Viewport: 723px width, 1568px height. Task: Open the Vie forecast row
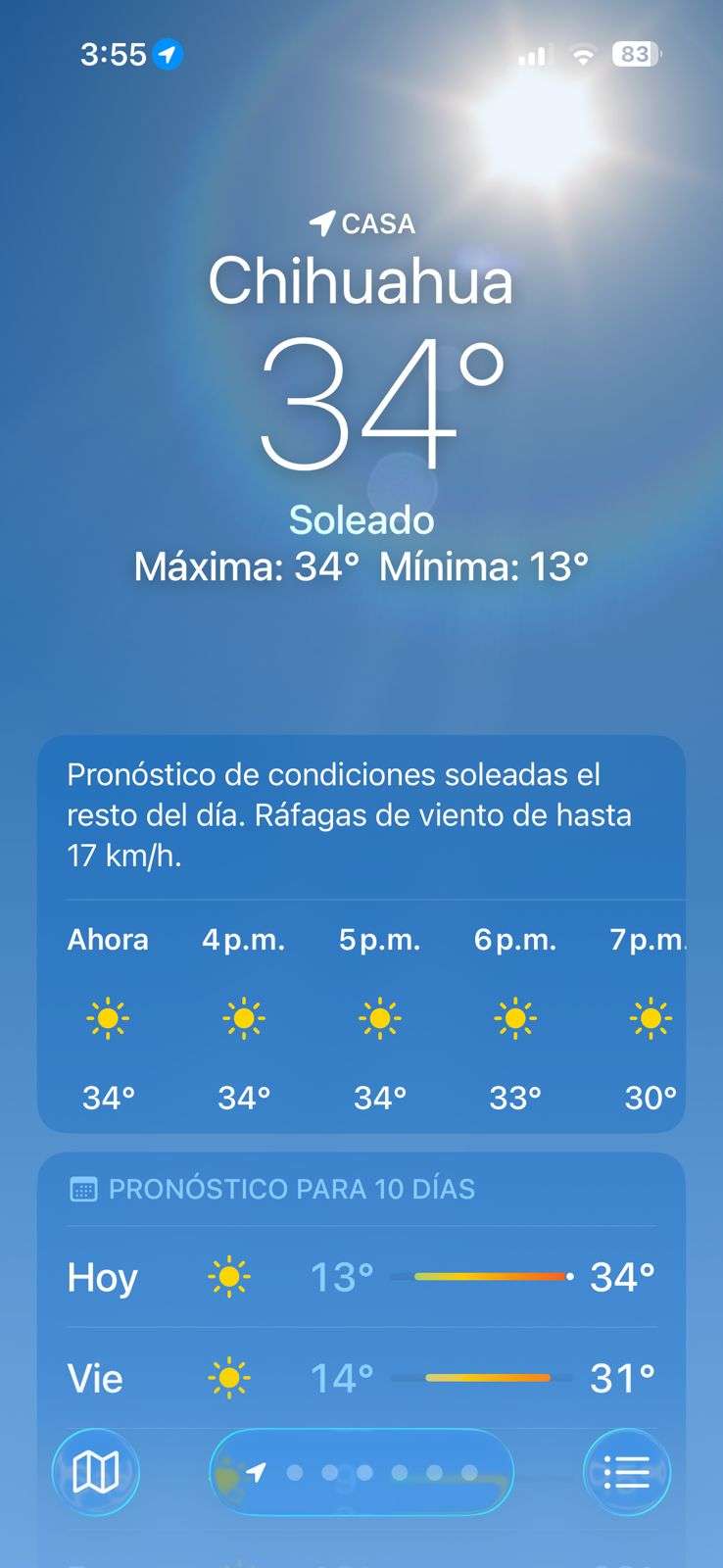click(361, 1379)
